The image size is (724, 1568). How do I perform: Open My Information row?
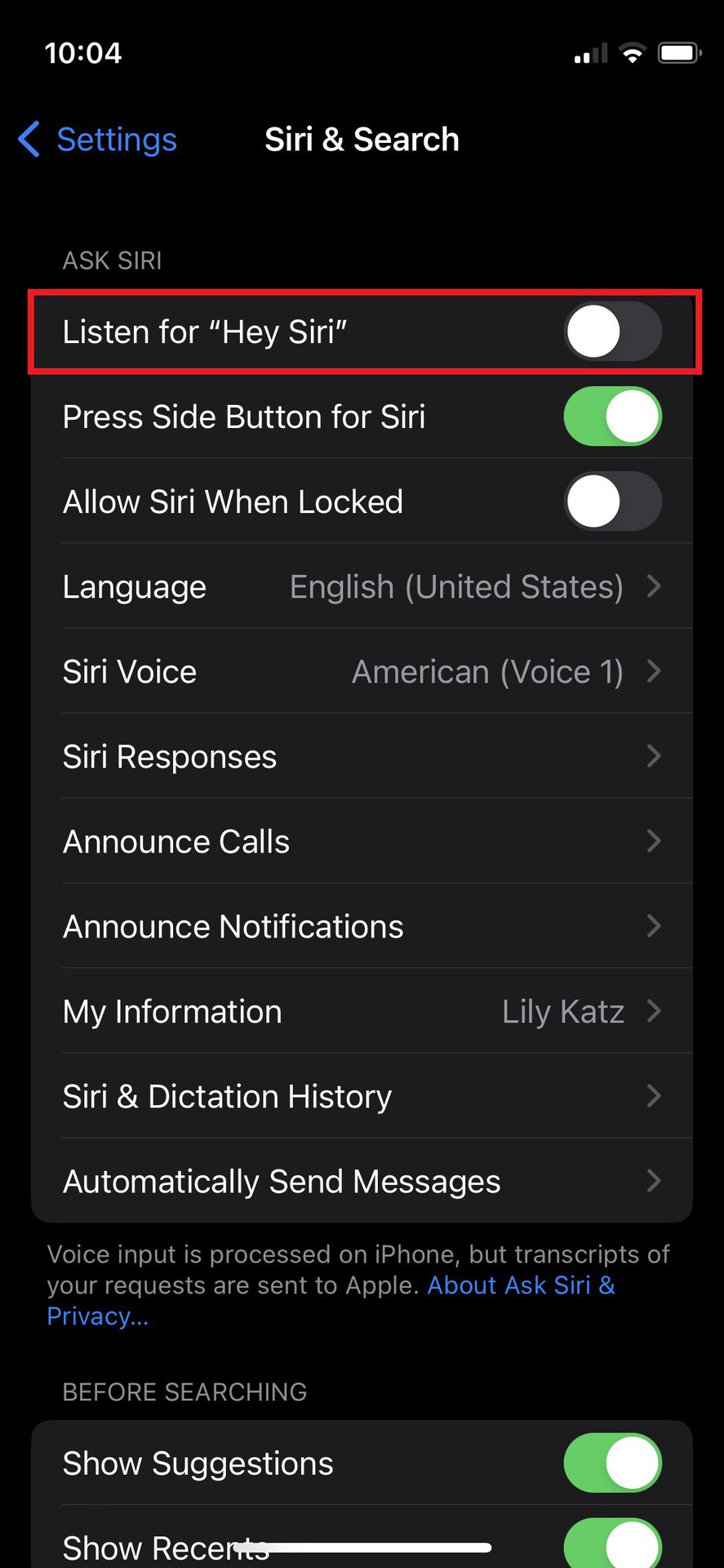[362, 1011]
